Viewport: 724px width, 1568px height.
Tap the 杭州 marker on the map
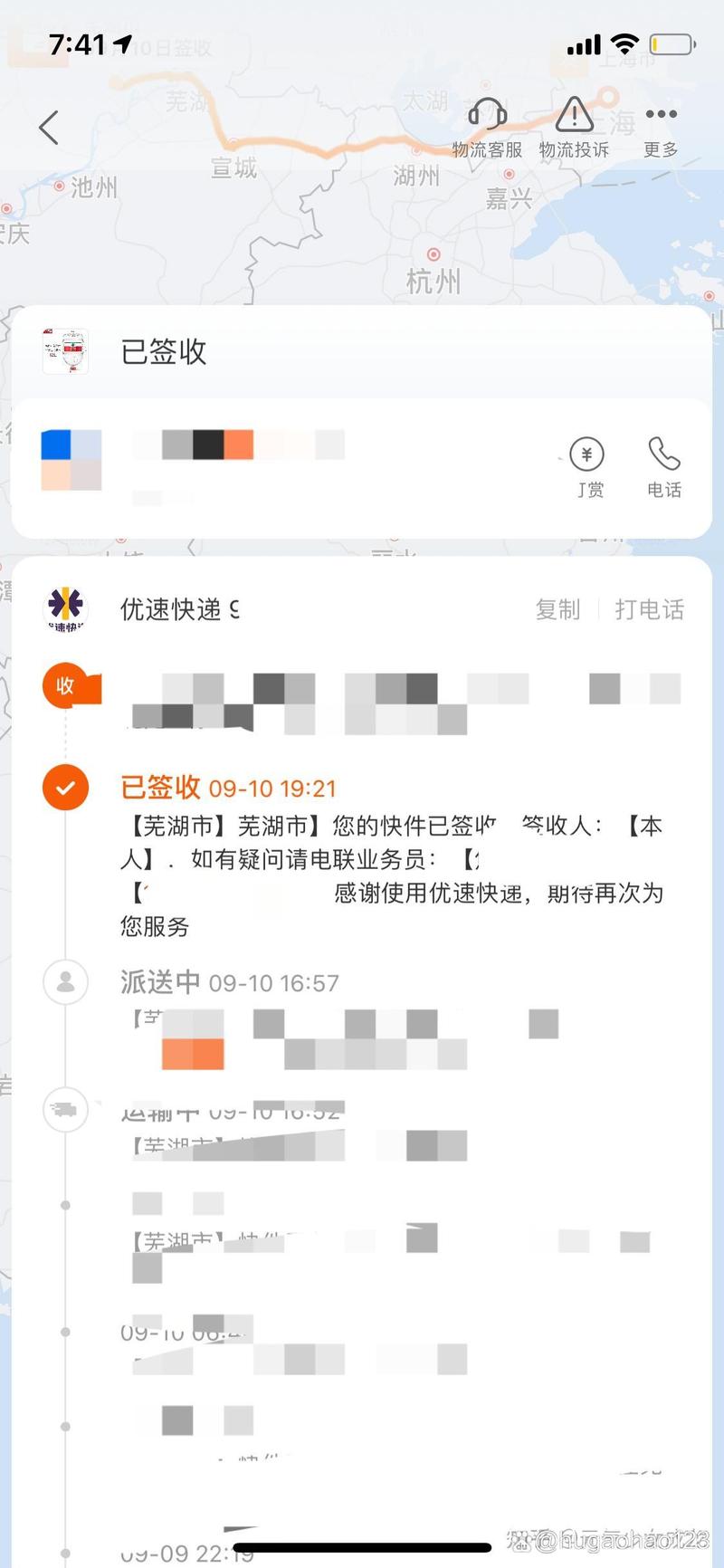(x=434, y=253)
